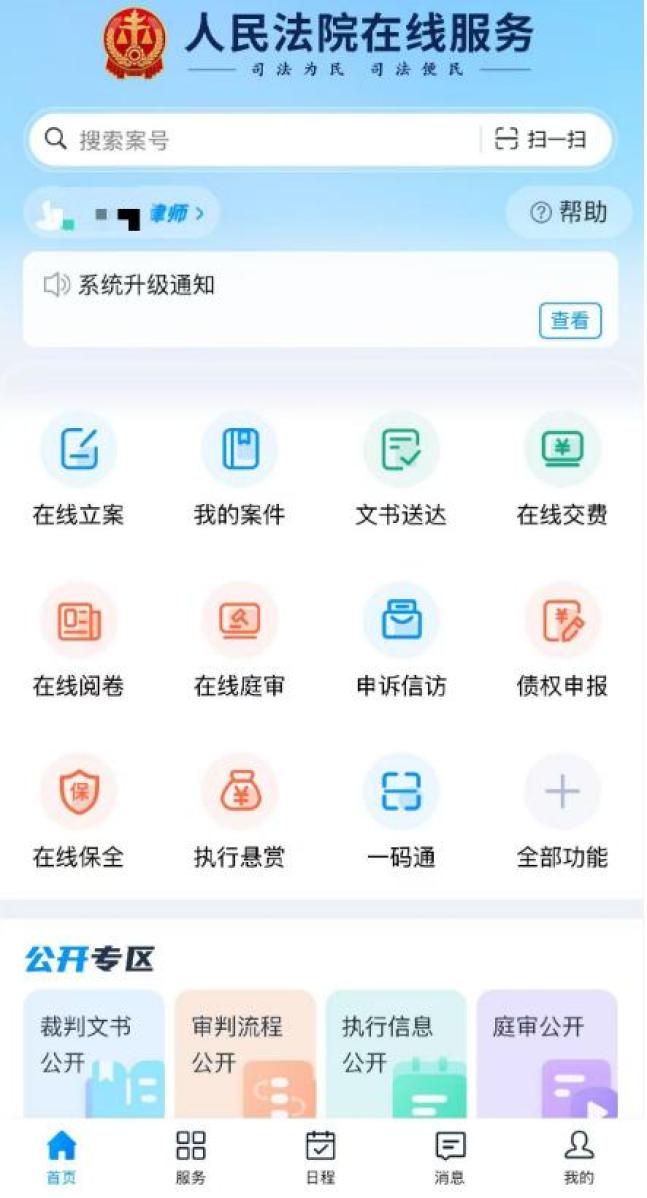Open the 扫一扫 scanner
Screen dimensions: 647x1198
(542, 140)
